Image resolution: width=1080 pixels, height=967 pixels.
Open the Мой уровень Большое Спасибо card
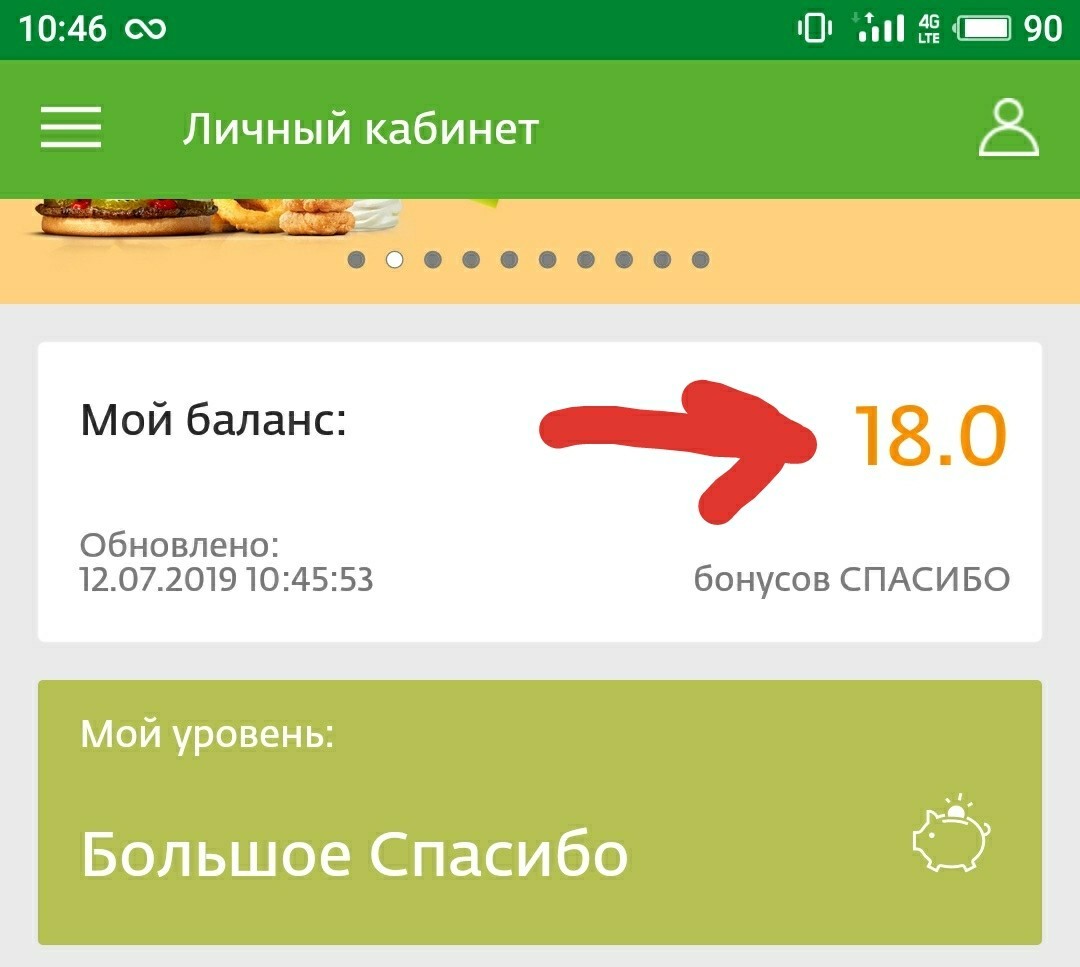[x=540, y=812]
